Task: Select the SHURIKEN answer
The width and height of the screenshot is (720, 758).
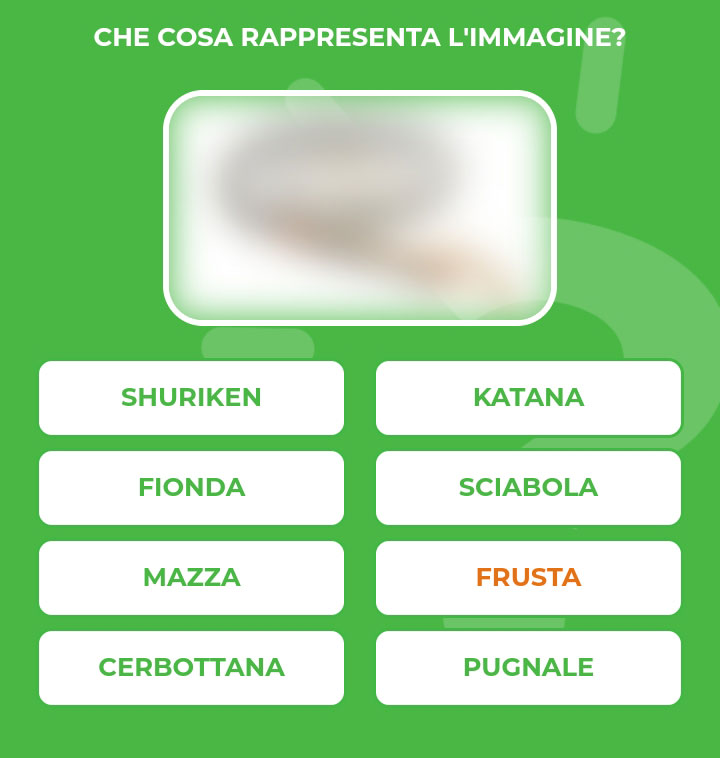Action: click(x=191, y=398)
